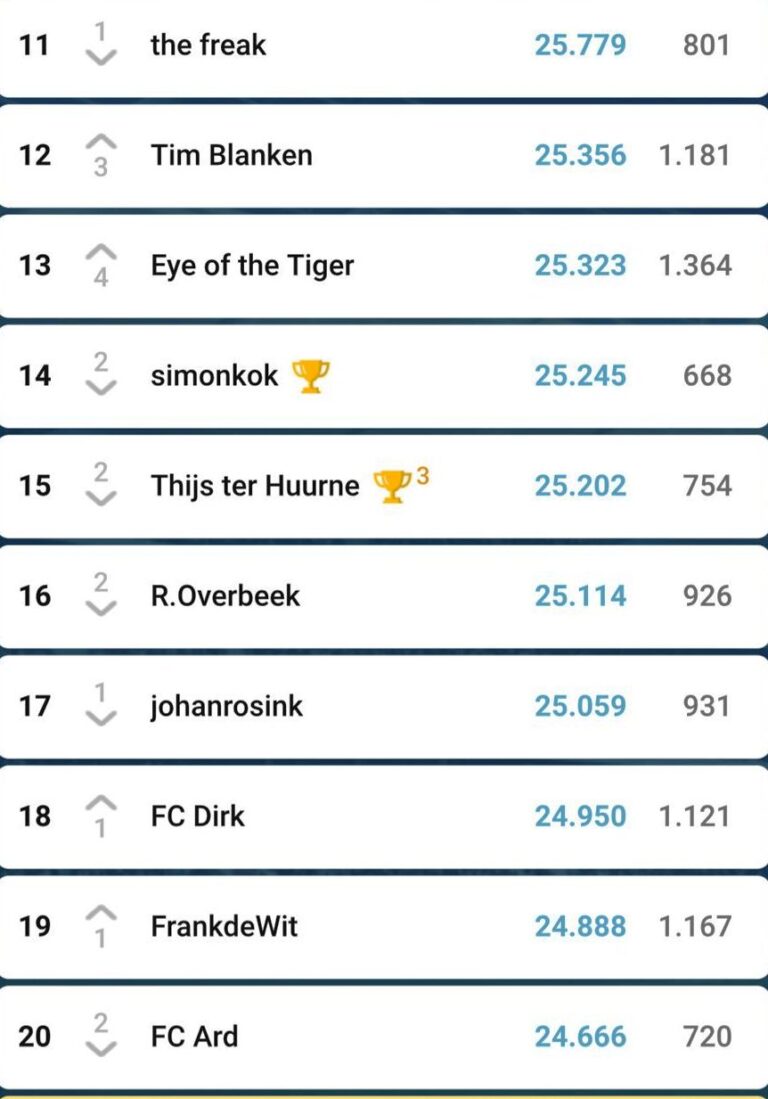Tap the johanrosink row
This screenshot has width=768, height=1099.
(226, 706)
